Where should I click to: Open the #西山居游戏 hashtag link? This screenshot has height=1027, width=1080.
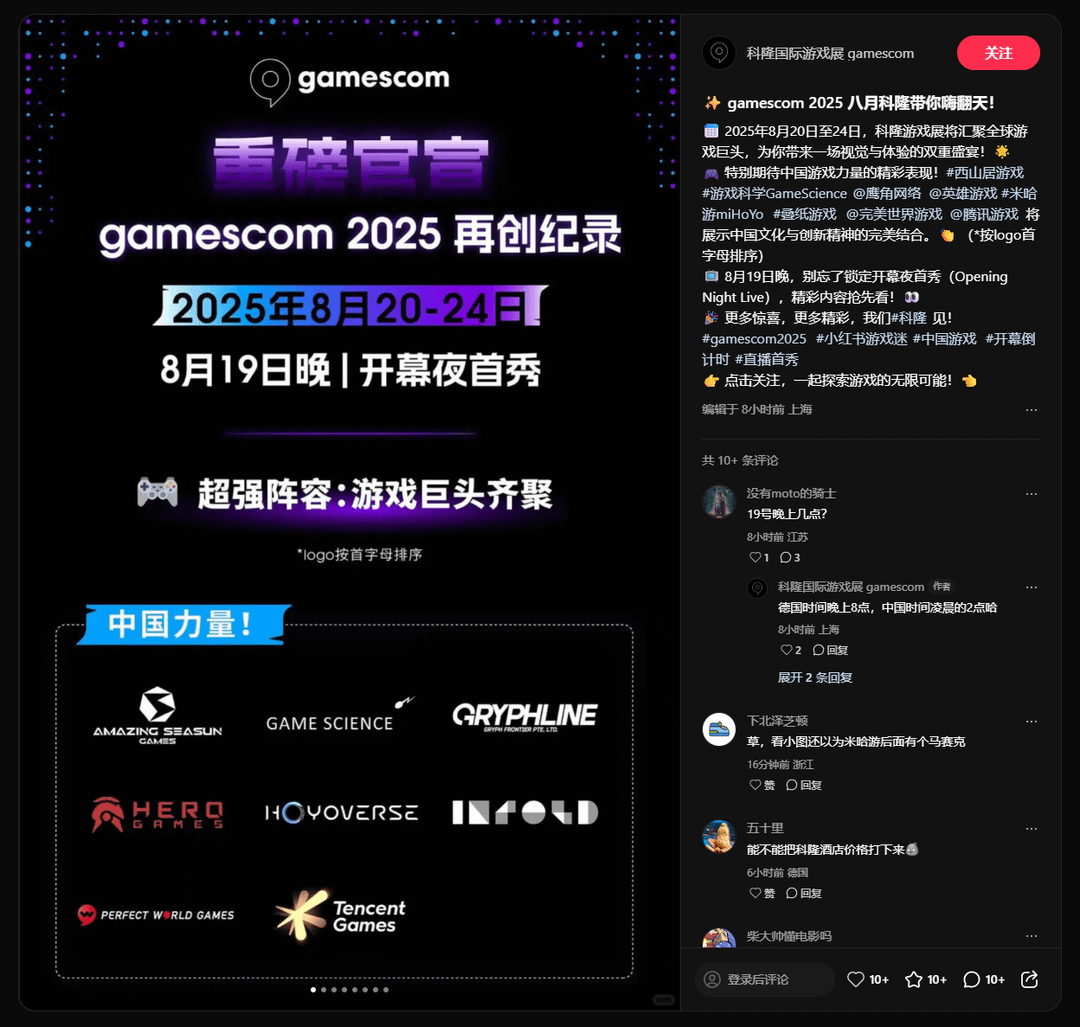(x=984, y=173)
